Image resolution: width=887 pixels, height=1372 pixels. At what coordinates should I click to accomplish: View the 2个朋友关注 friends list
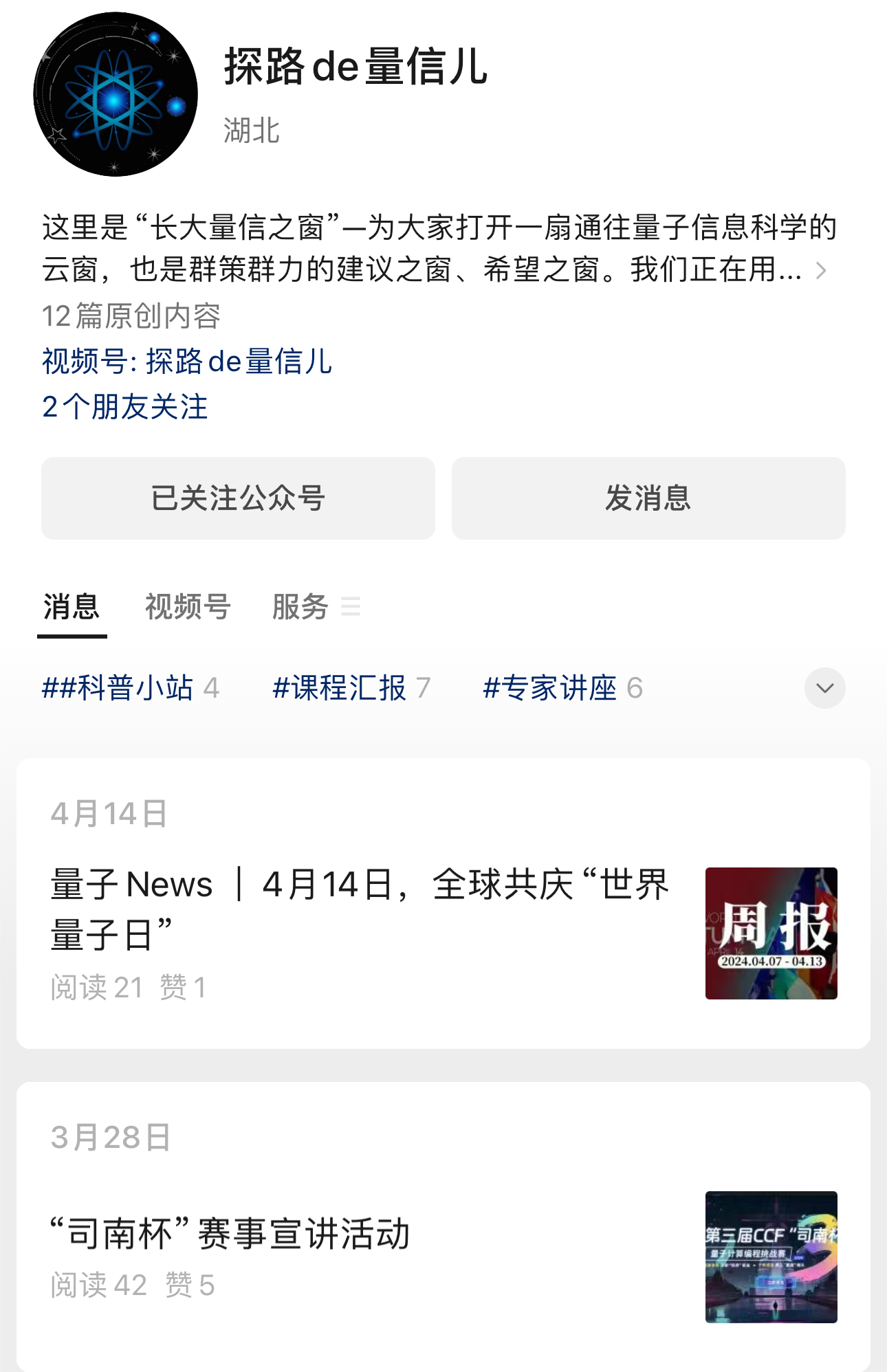tap(124, 407)
